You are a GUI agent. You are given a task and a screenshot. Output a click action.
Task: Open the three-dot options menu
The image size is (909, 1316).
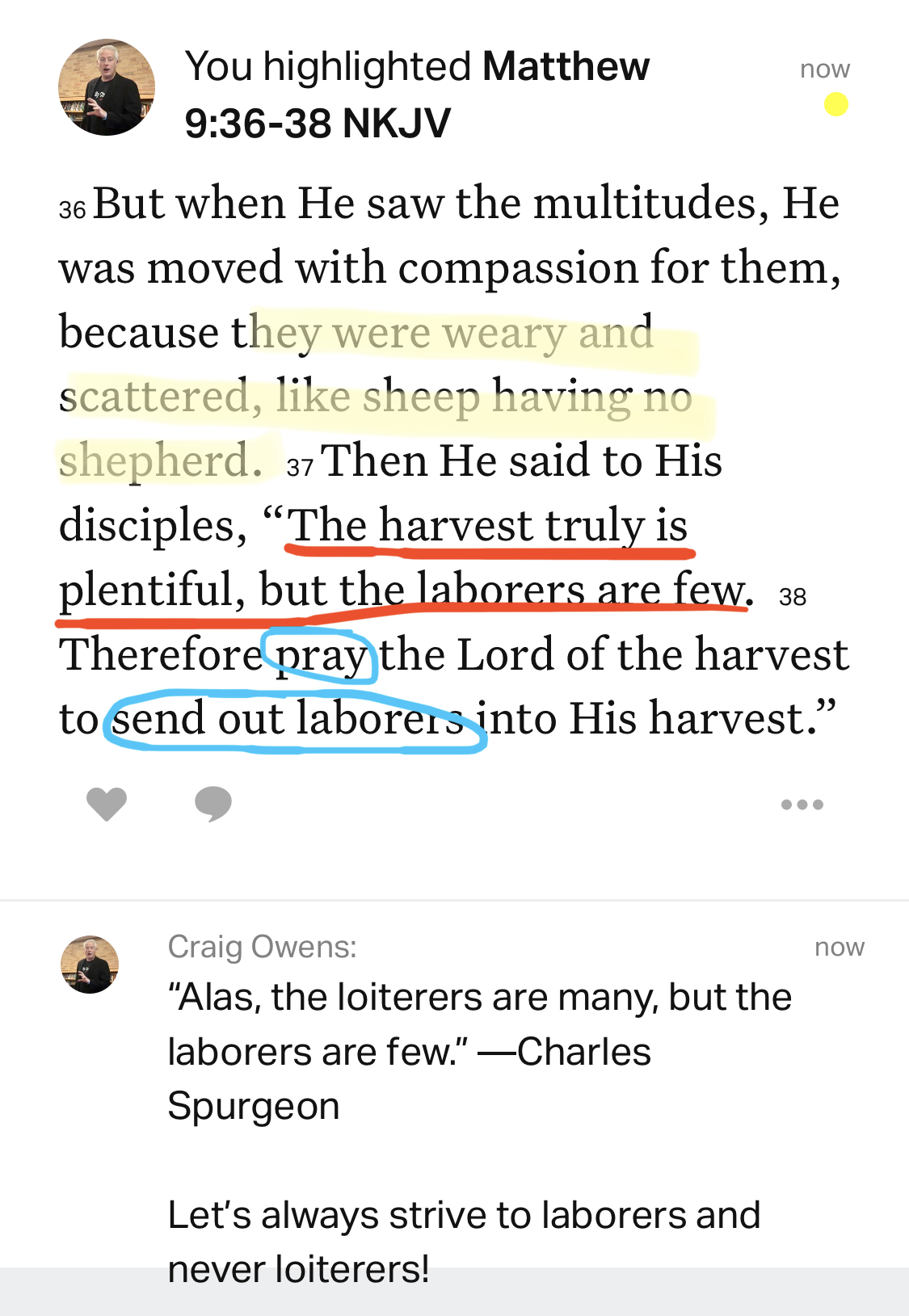[x=802, y=805]
